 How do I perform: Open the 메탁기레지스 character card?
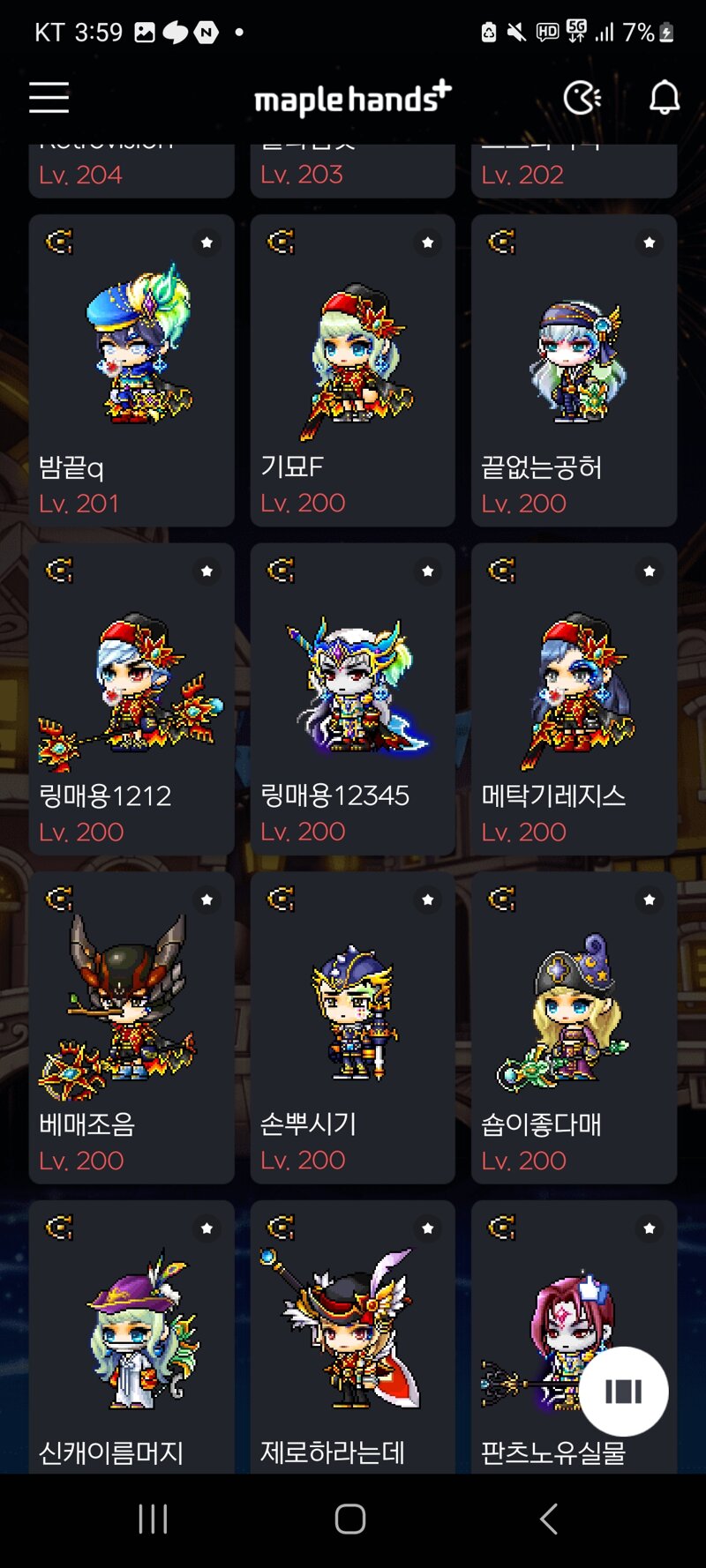click(574, 698)
